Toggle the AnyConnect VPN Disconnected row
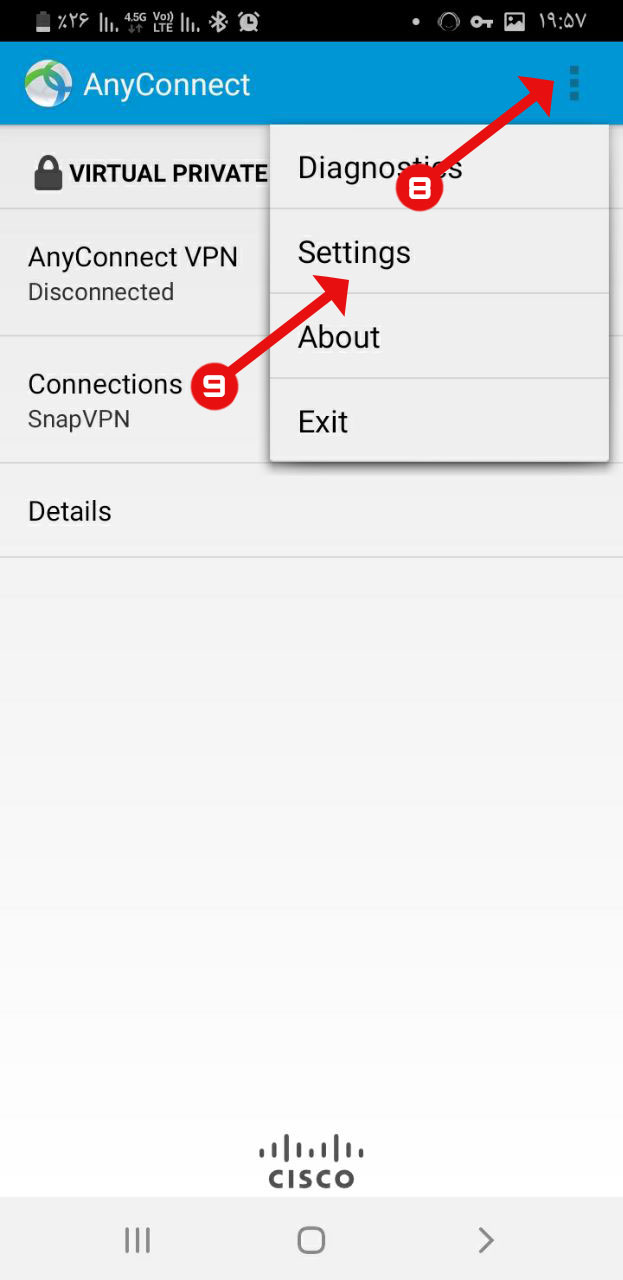This screenshot has width=623, height=1280. 135,273
